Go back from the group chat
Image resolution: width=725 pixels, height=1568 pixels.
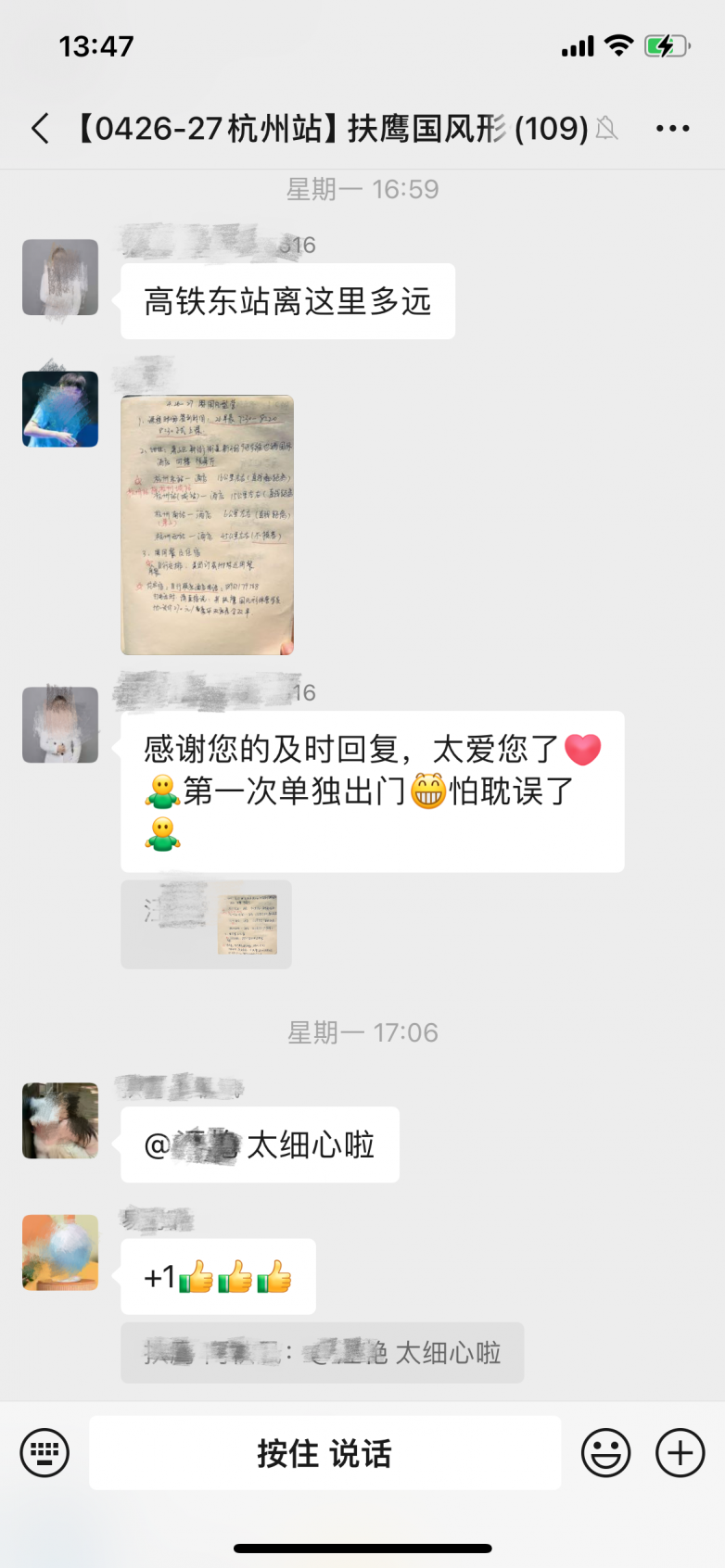click(x=40, y=128)
